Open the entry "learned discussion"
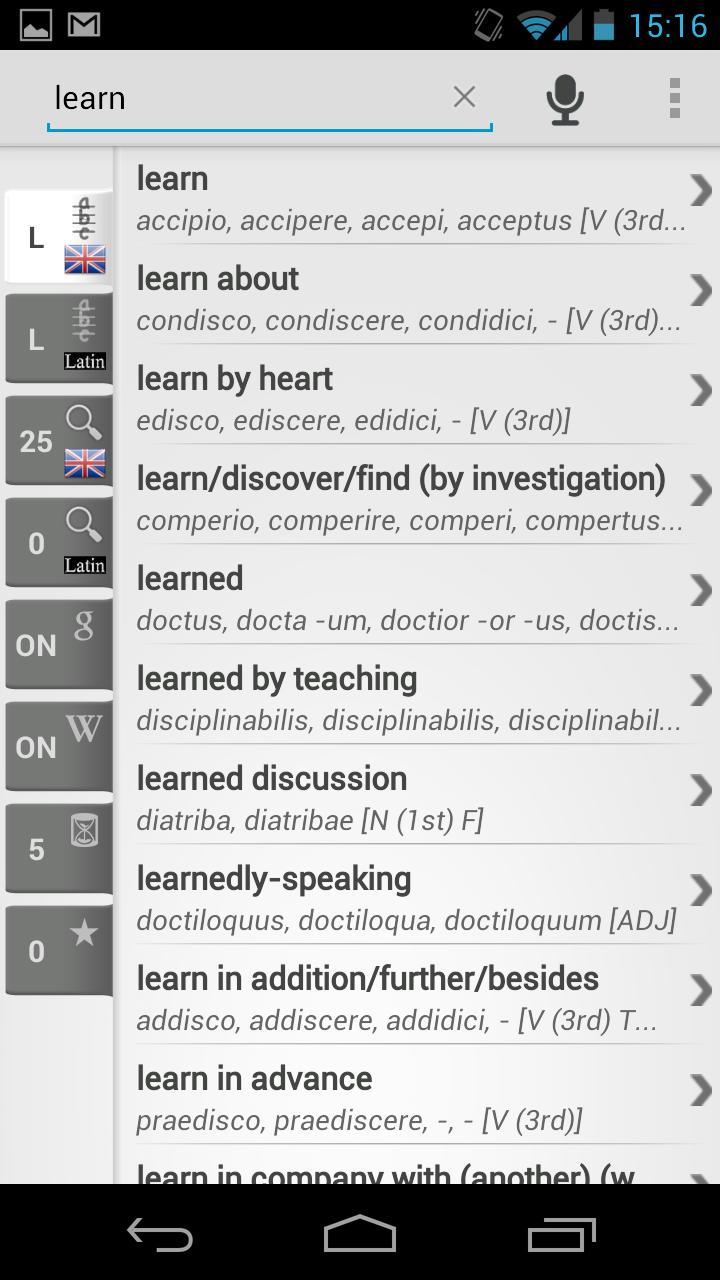The height and width of the screenshot is (1280, 720). [410, 798]
